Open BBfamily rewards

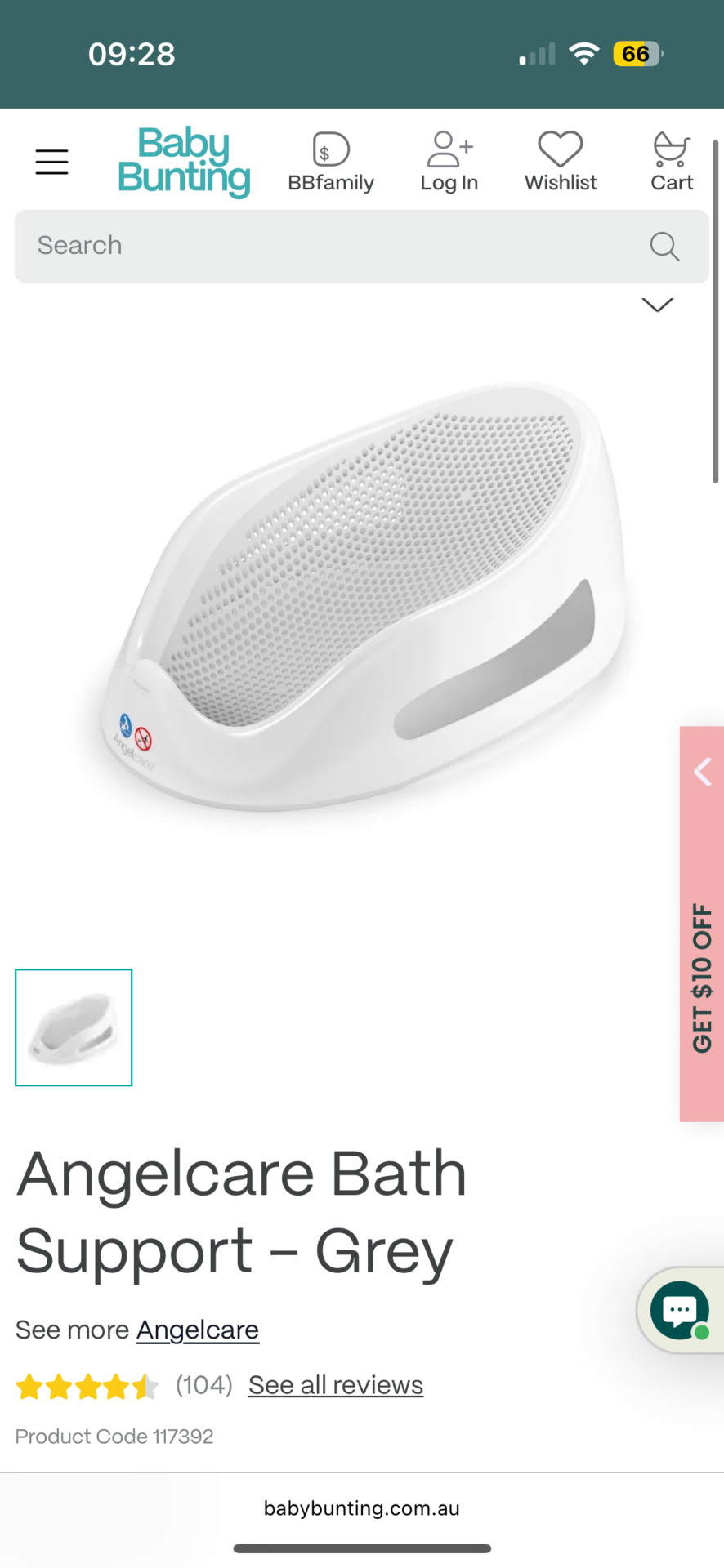[x=331, y=162]
